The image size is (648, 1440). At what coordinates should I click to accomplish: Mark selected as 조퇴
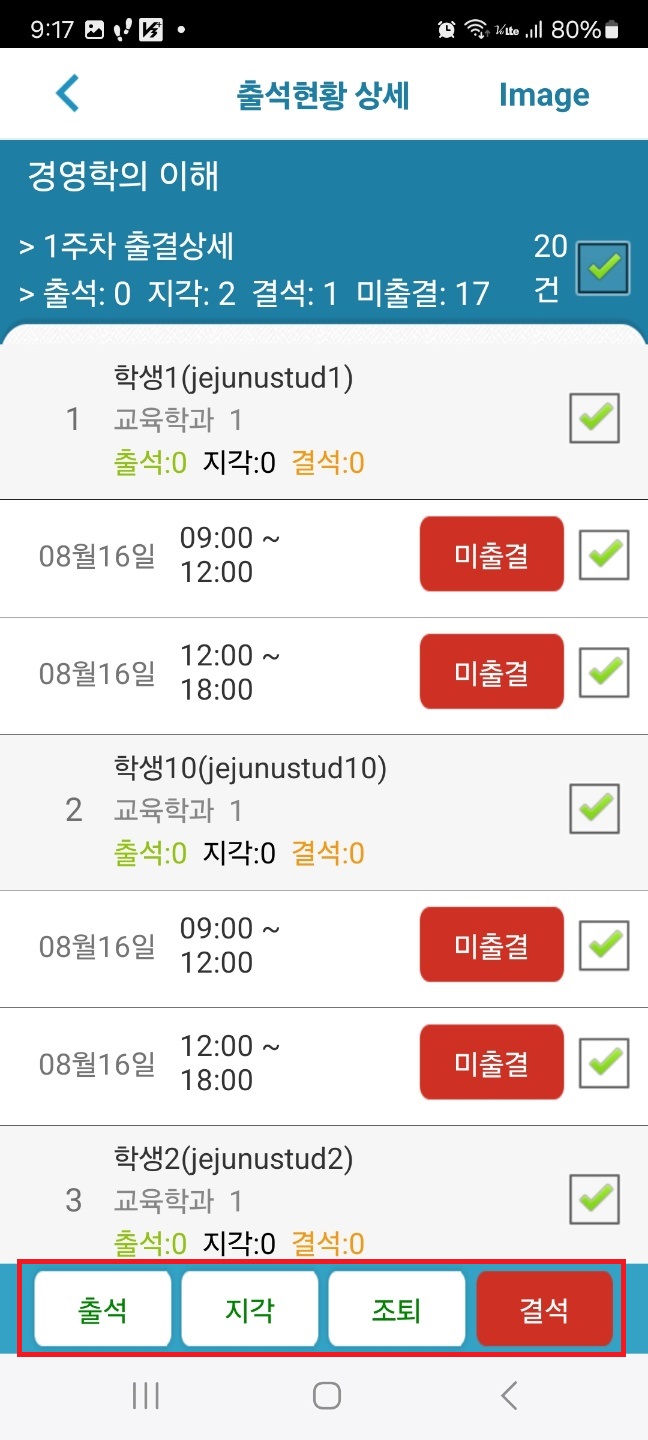(397, 1309)
